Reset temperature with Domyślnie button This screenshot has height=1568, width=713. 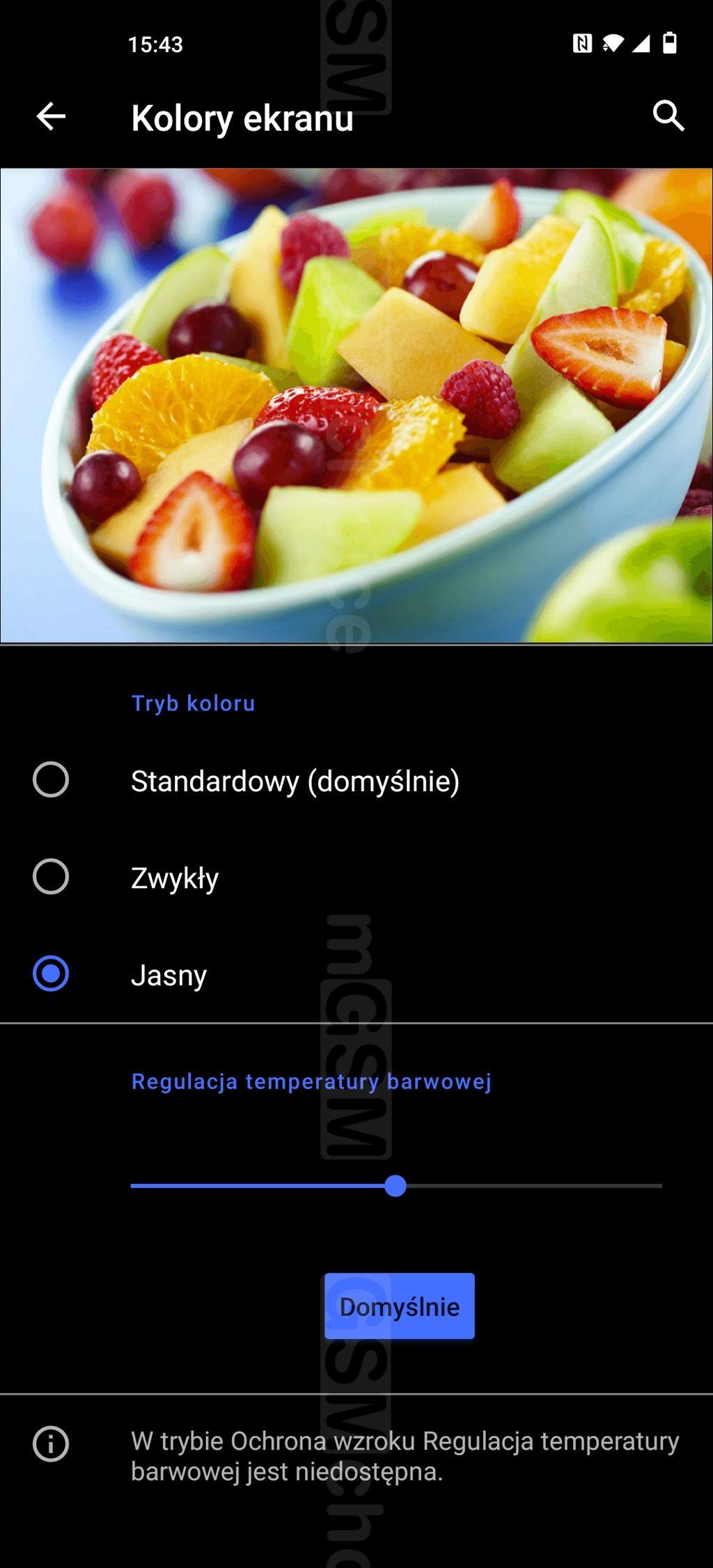(400, 1306)
